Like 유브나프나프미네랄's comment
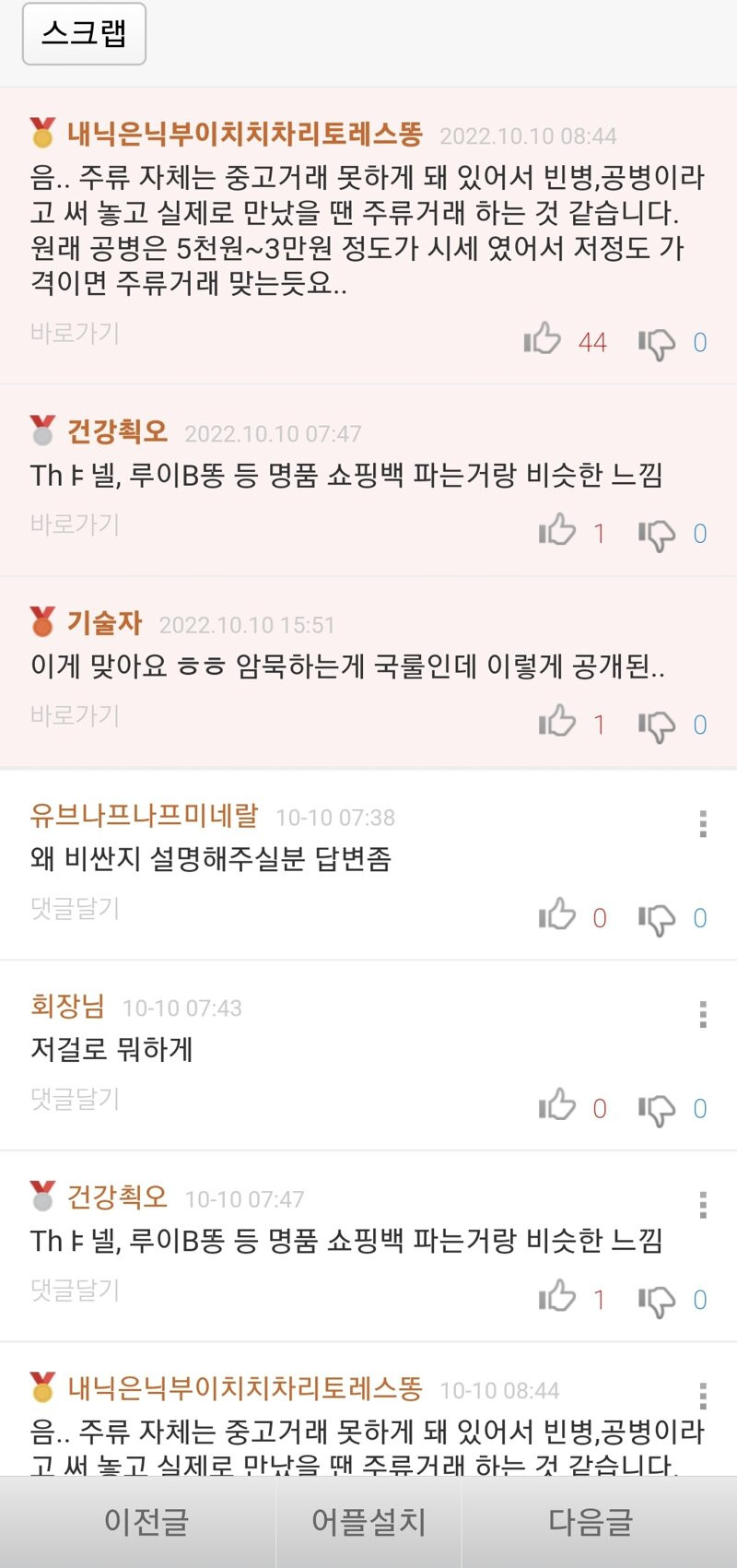 [557, 916]
